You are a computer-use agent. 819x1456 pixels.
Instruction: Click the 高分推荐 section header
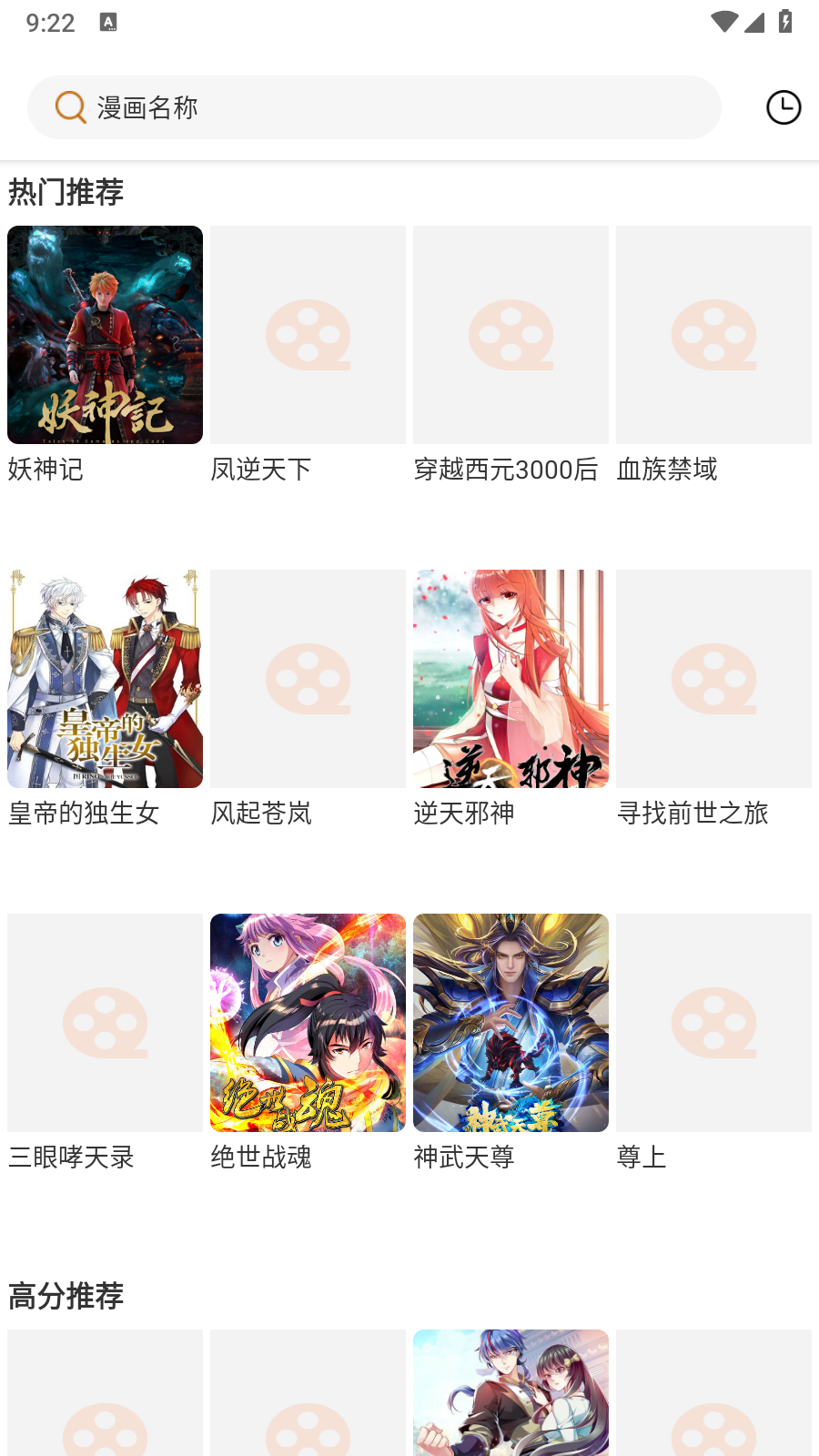point(66,1298)
